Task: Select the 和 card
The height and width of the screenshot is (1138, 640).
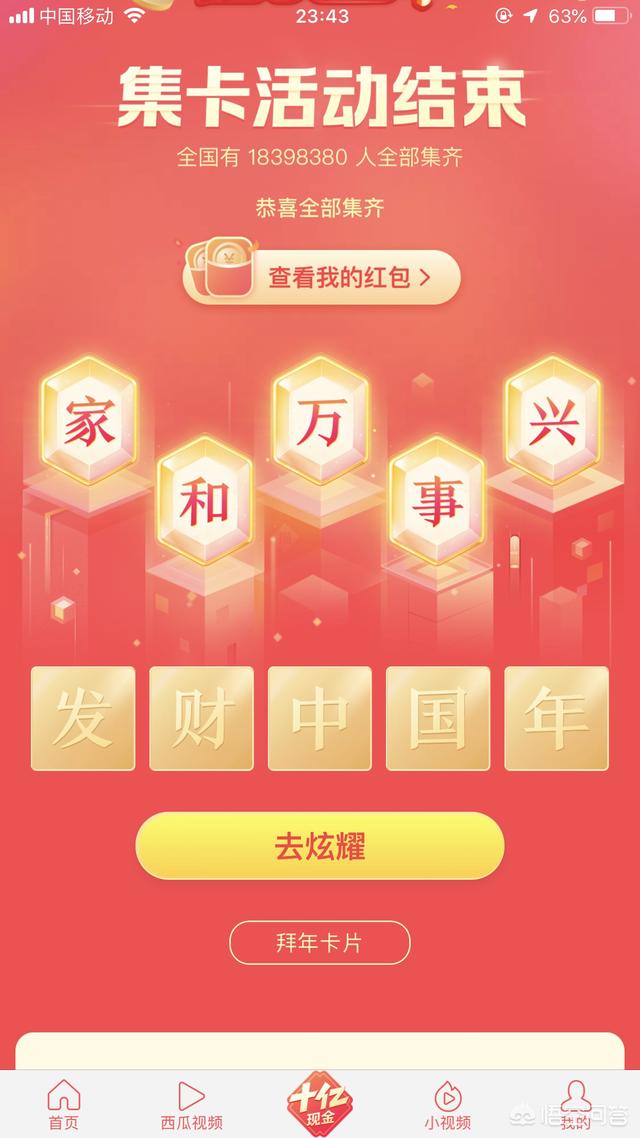Action: (x=205, y=501)
